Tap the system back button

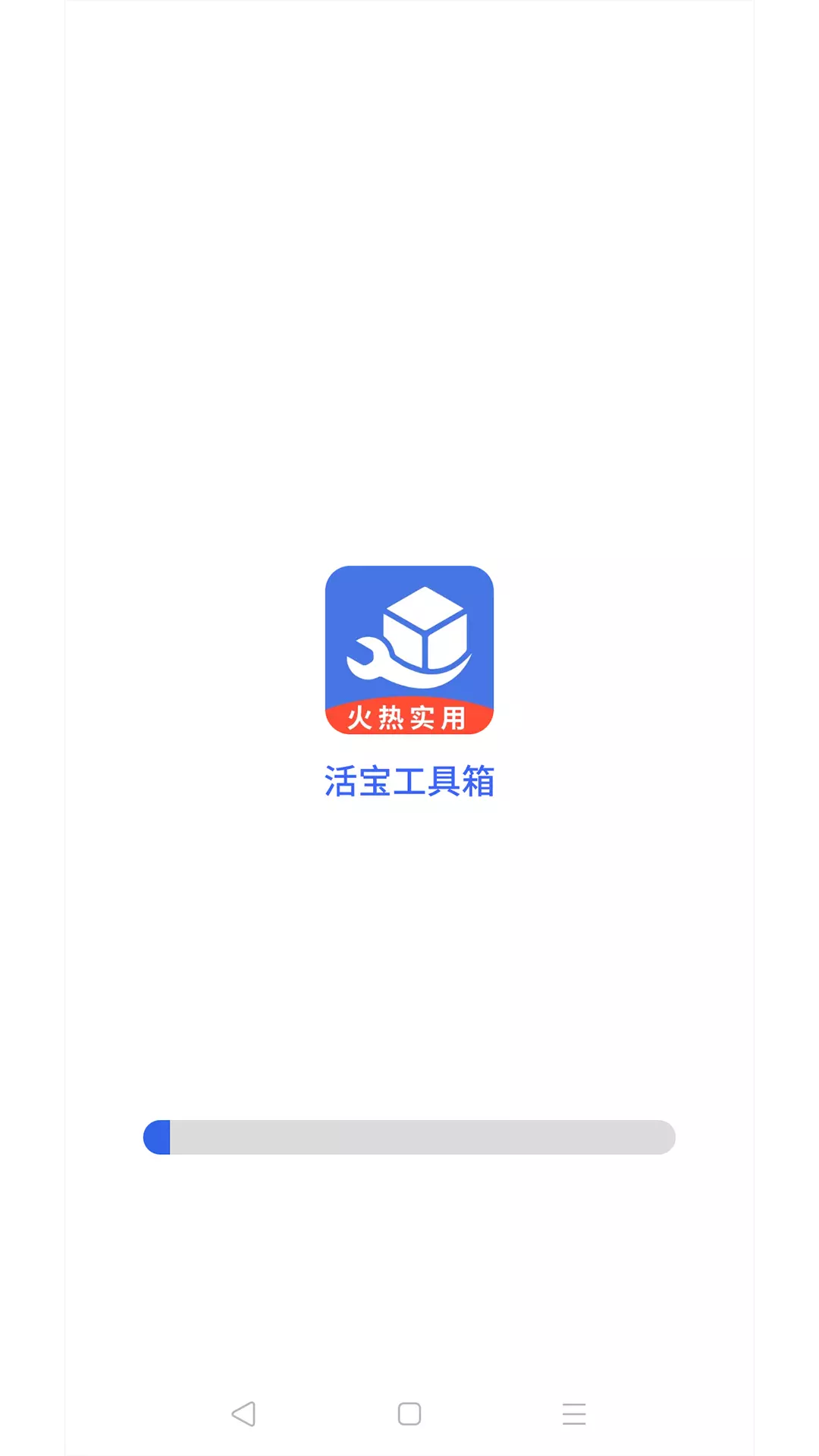click(243, 1414)
